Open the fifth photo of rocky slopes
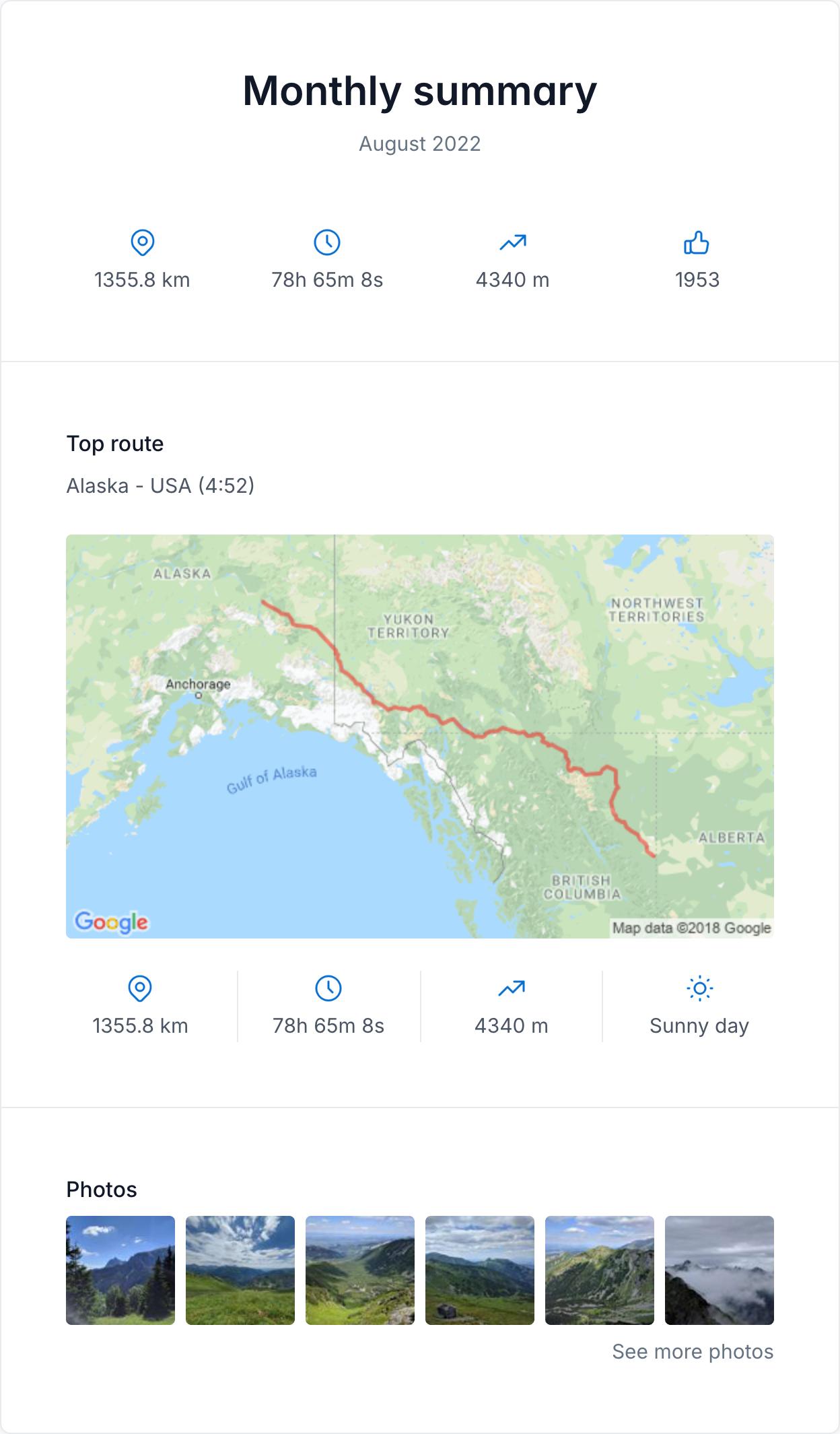 pyautogui.click(x=600, y=1270)
